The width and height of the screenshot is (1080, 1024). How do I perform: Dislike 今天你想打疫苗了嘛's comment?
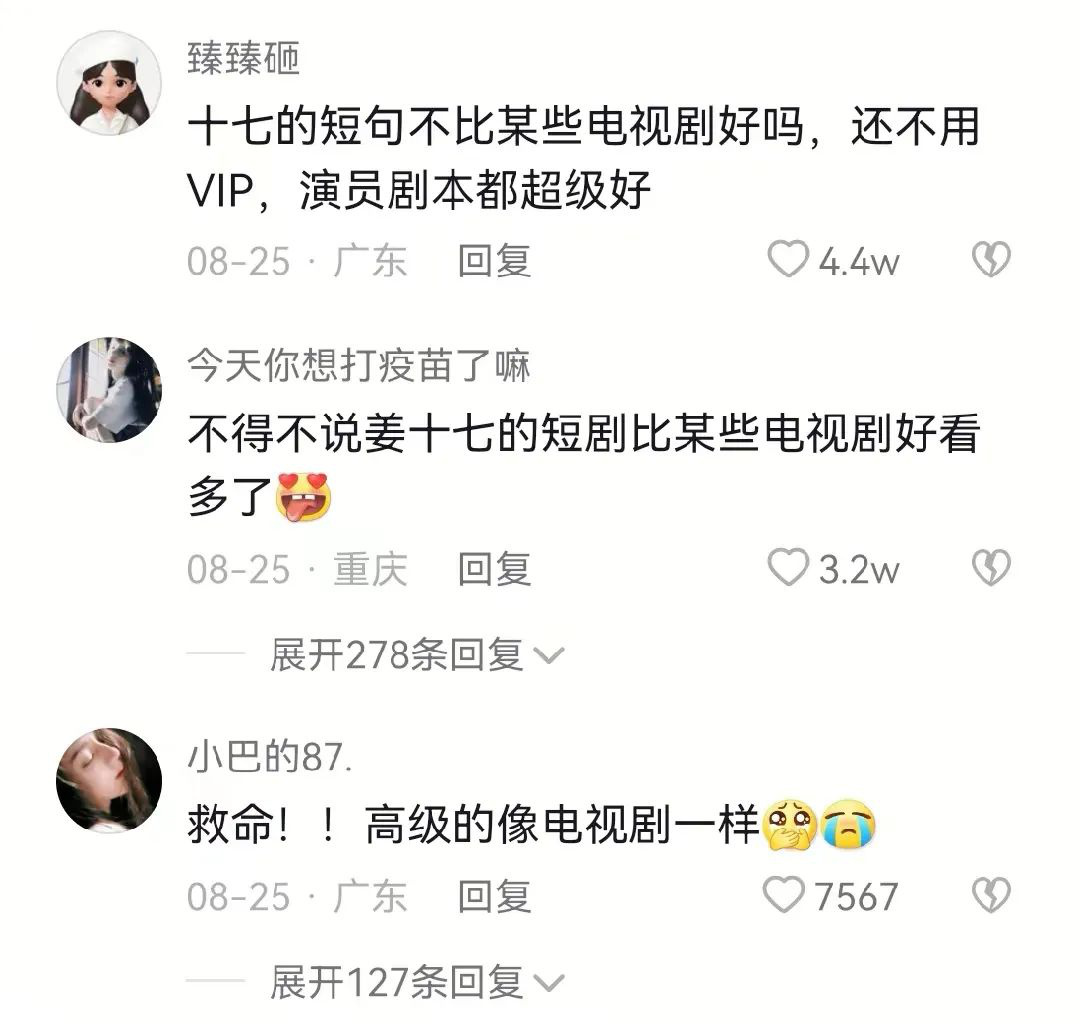pyautogui.click(x=991, y=570)
